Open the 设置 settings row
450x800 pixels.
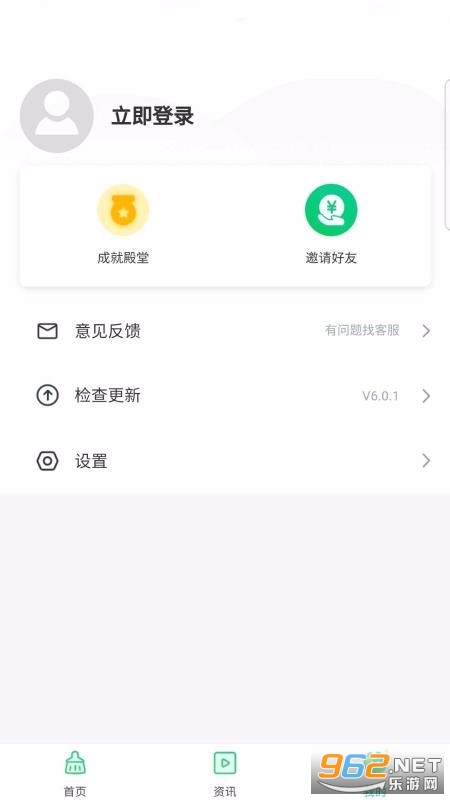point(225,461)
